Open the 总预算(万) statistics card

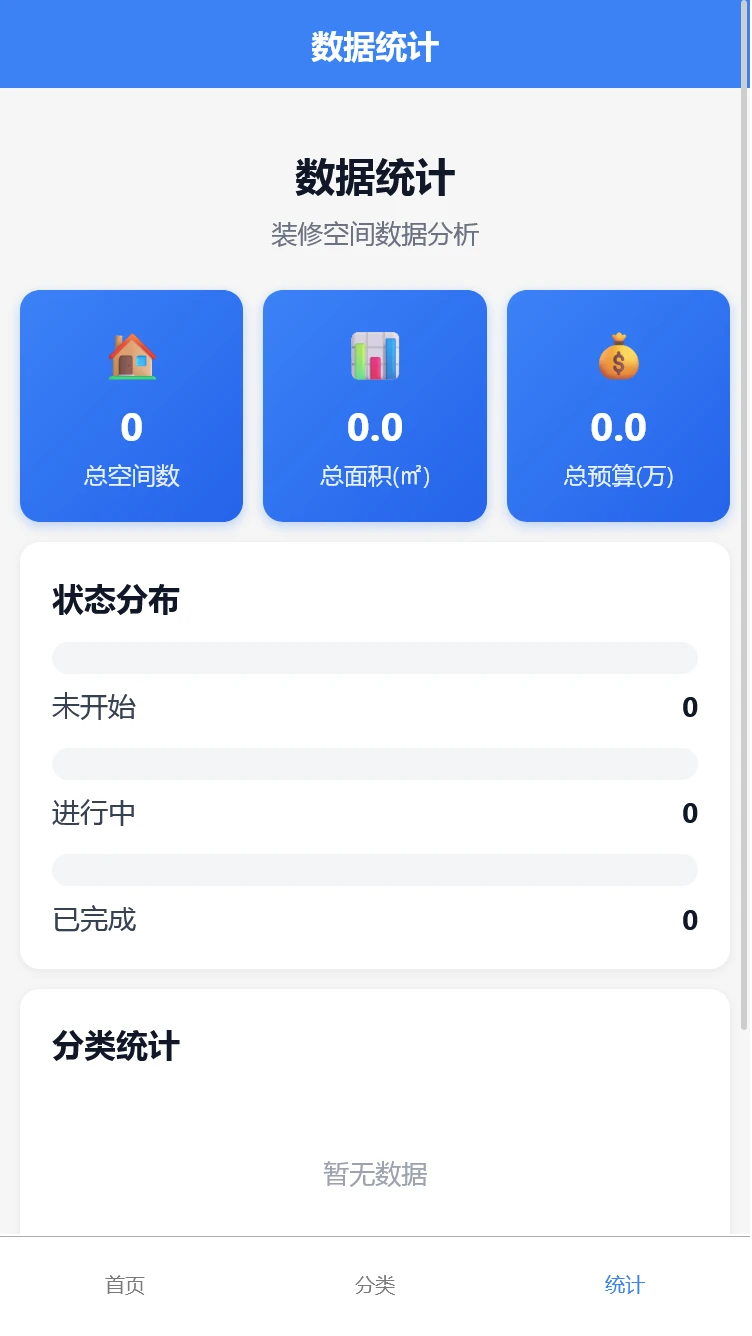618,406
